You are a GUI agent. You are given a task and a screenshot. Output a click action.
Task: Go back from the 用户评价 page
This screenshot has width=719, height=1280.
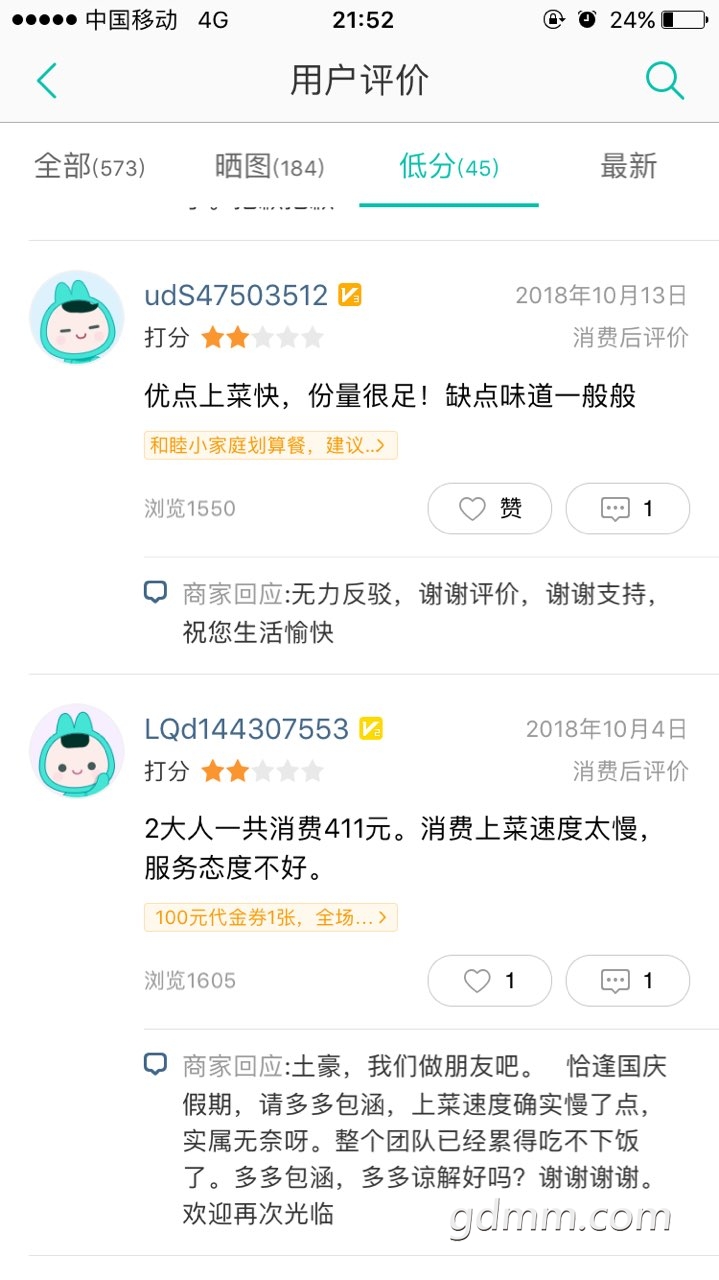(46, 80)
